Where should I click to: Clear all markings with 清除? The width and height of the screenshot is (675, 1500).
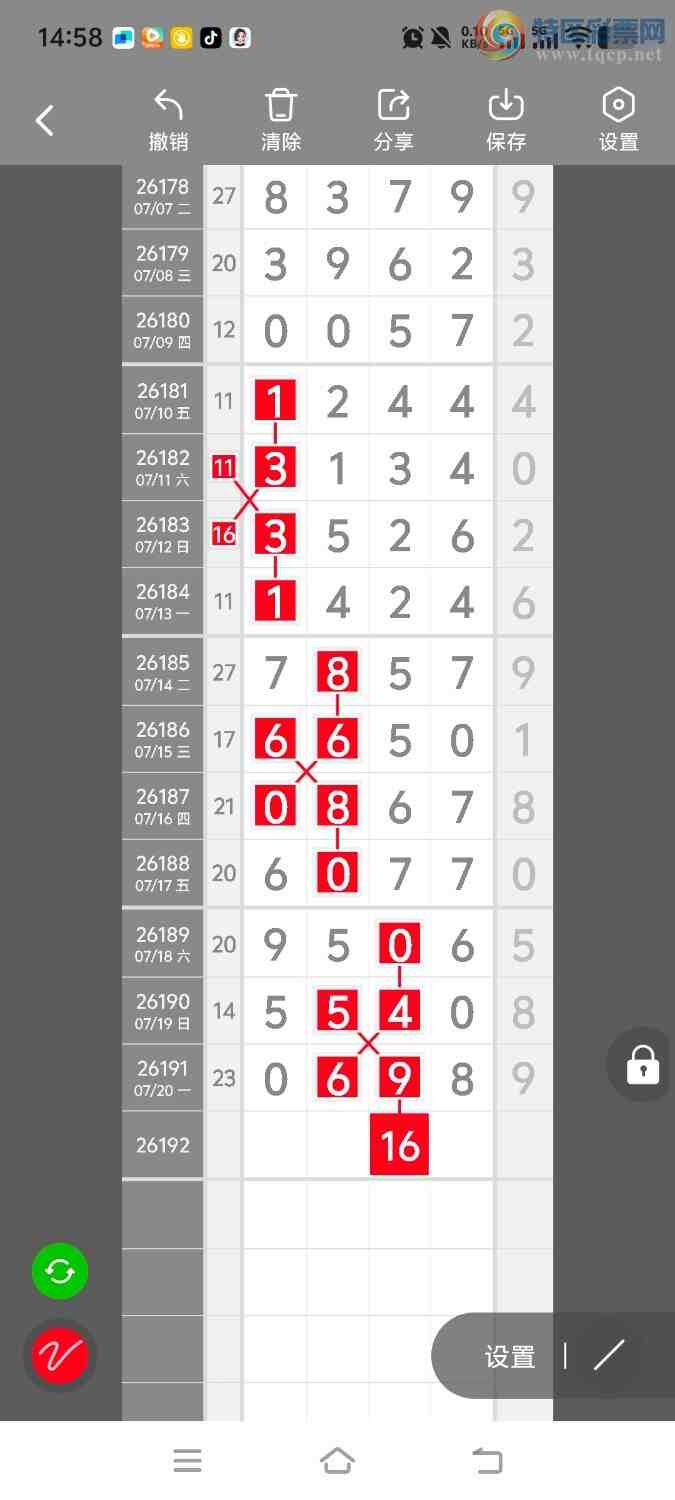(x=281, y=121)
